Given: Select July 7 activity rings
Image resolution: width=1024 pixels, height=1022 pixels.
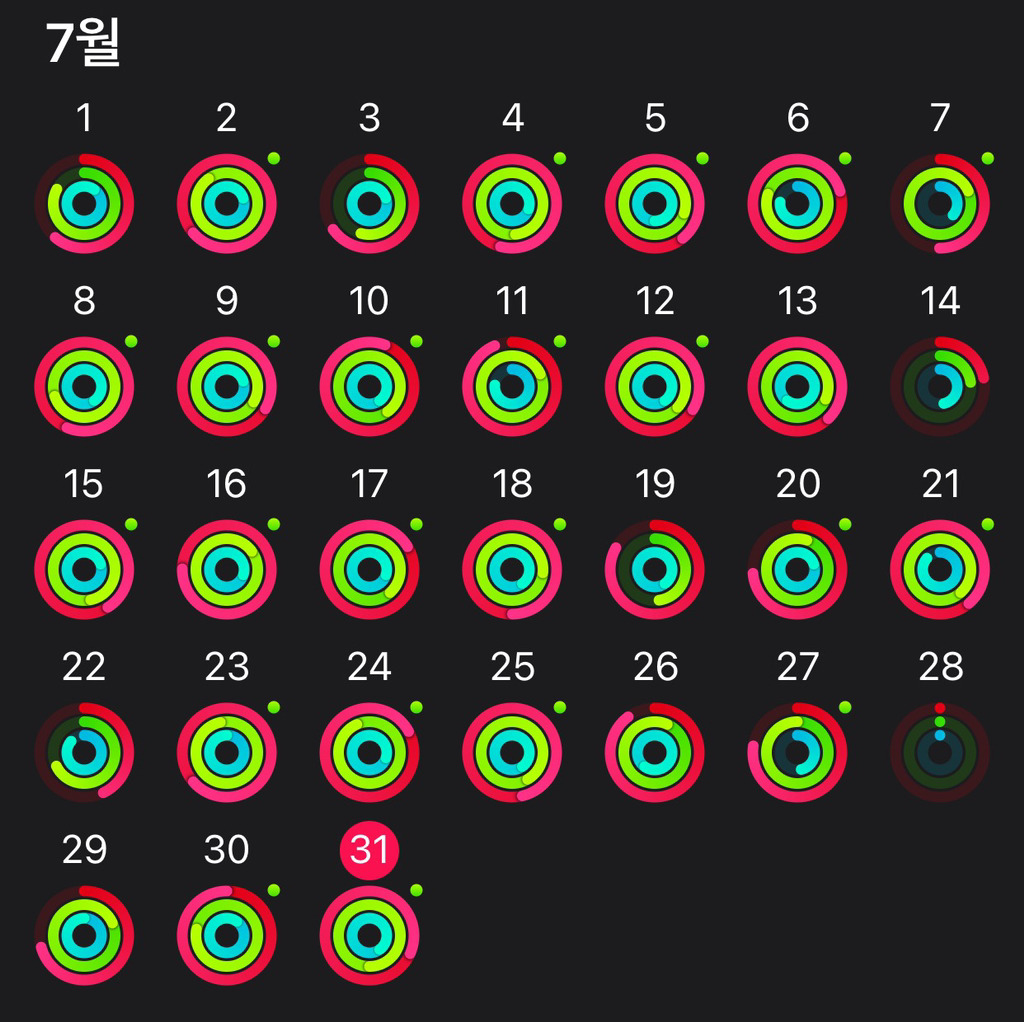Looking at the screenshot, I should [x=940, y=204].
